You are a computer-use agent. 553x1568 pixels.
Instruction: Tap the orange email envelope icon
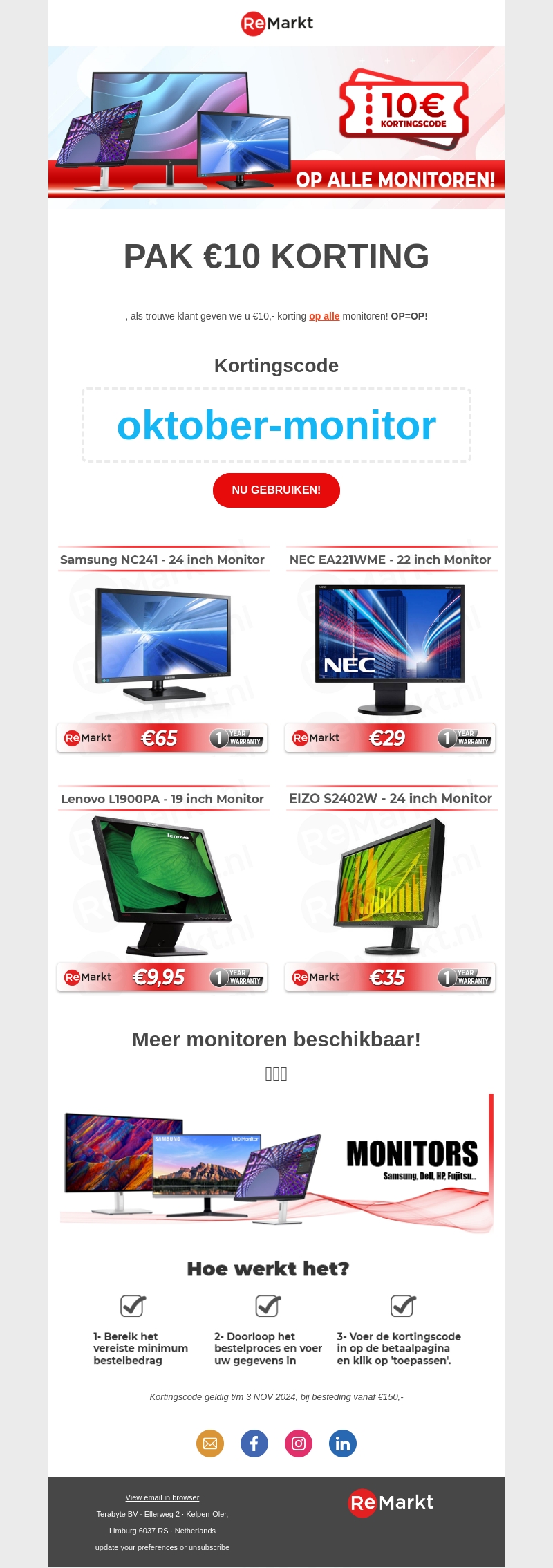click(x=210, y=1444)
